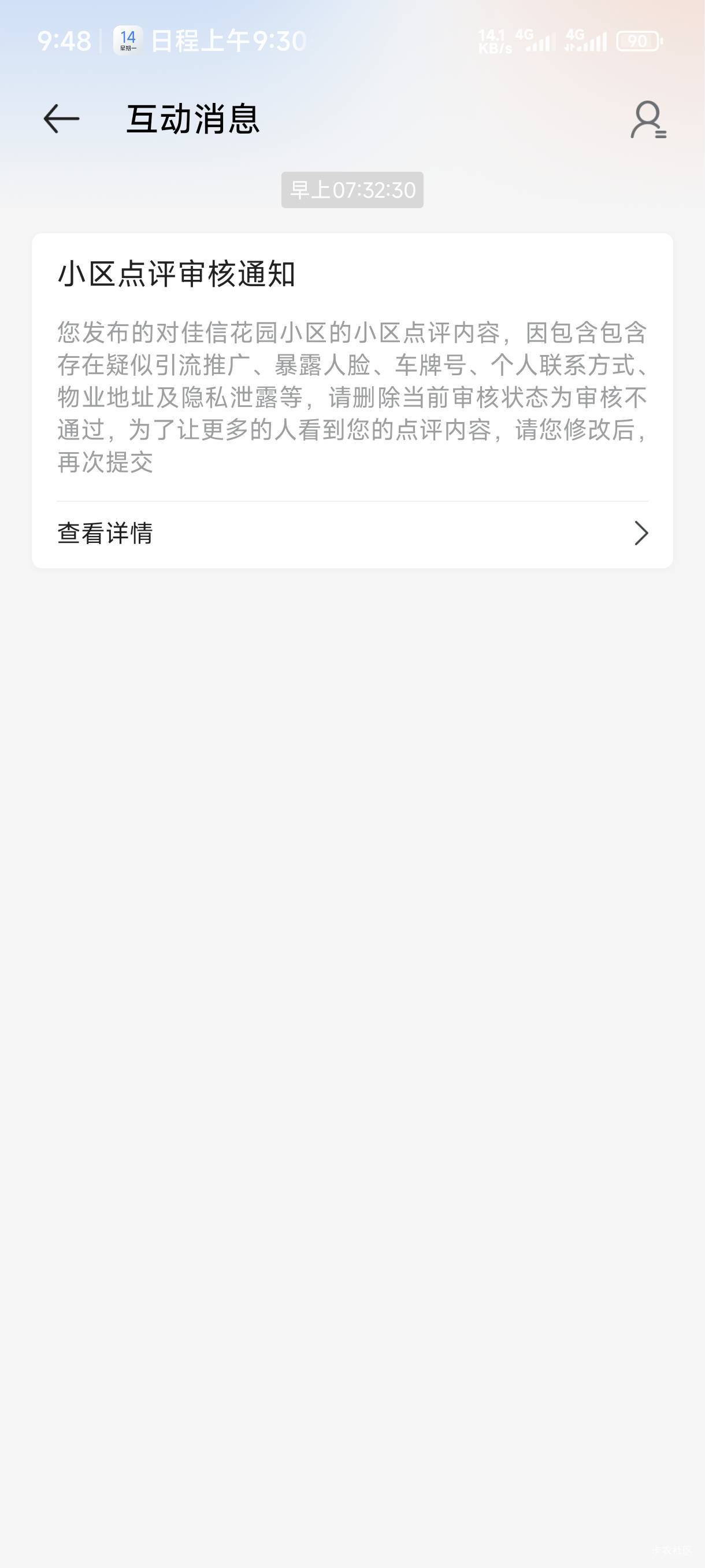Open 查看详情 for the review notice
The image size is (705, 1568).
coord(353,533)
